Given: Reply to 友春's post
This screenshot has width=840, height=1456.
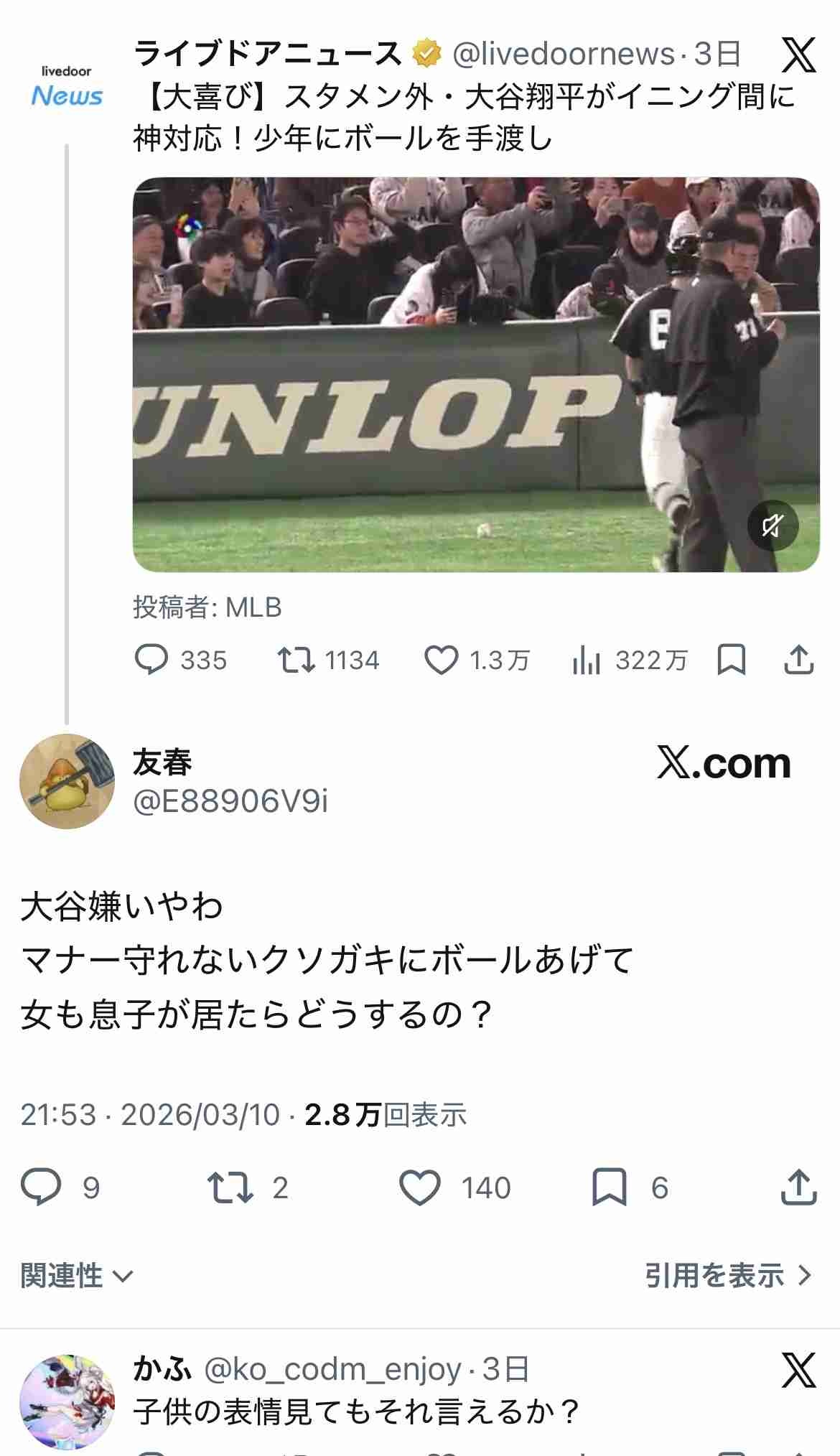Looking at the screenshot, I should point(41,1187).
